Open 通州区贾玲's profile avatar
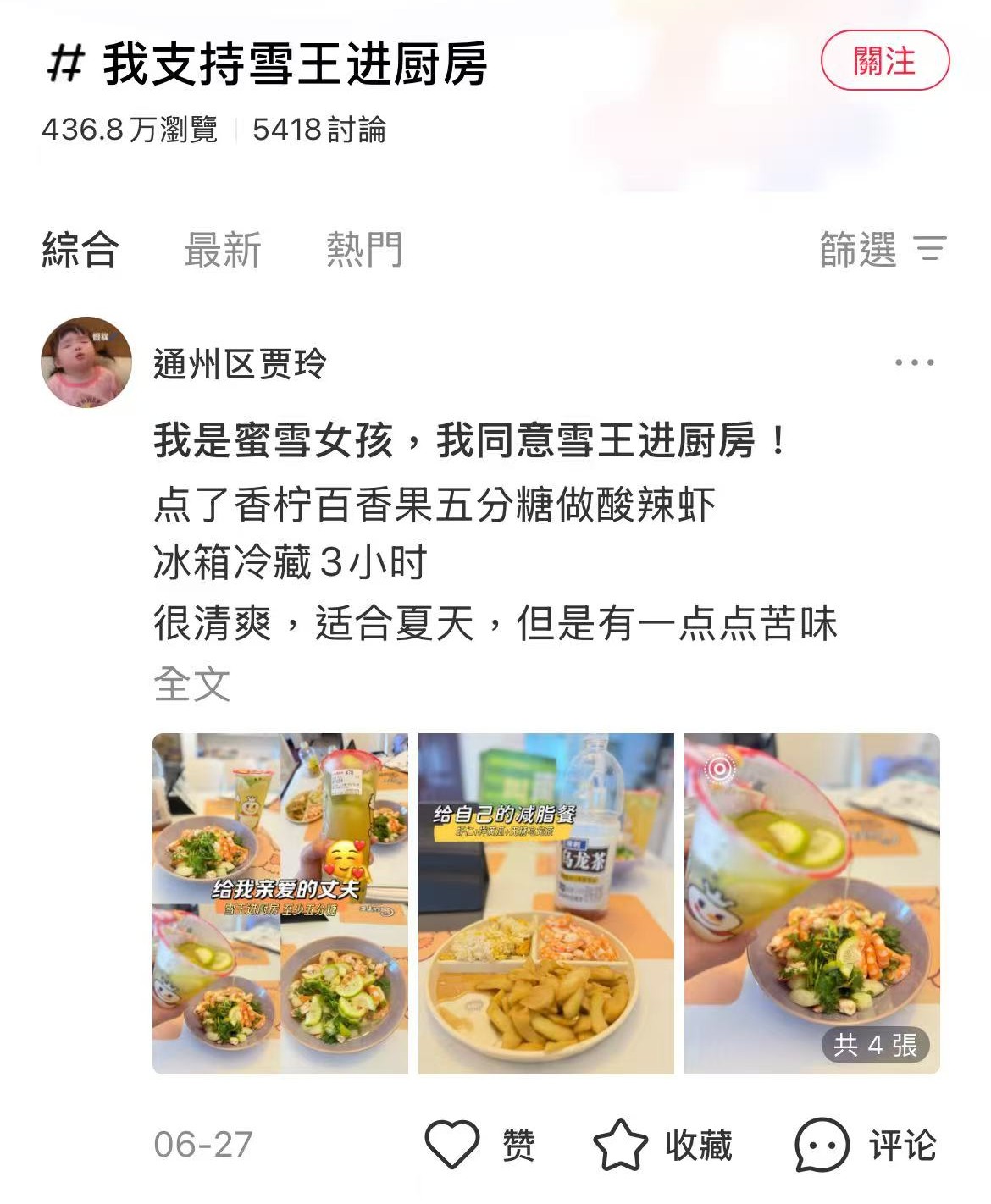The width and height of the screenshot is (991, 1204). 86,362
